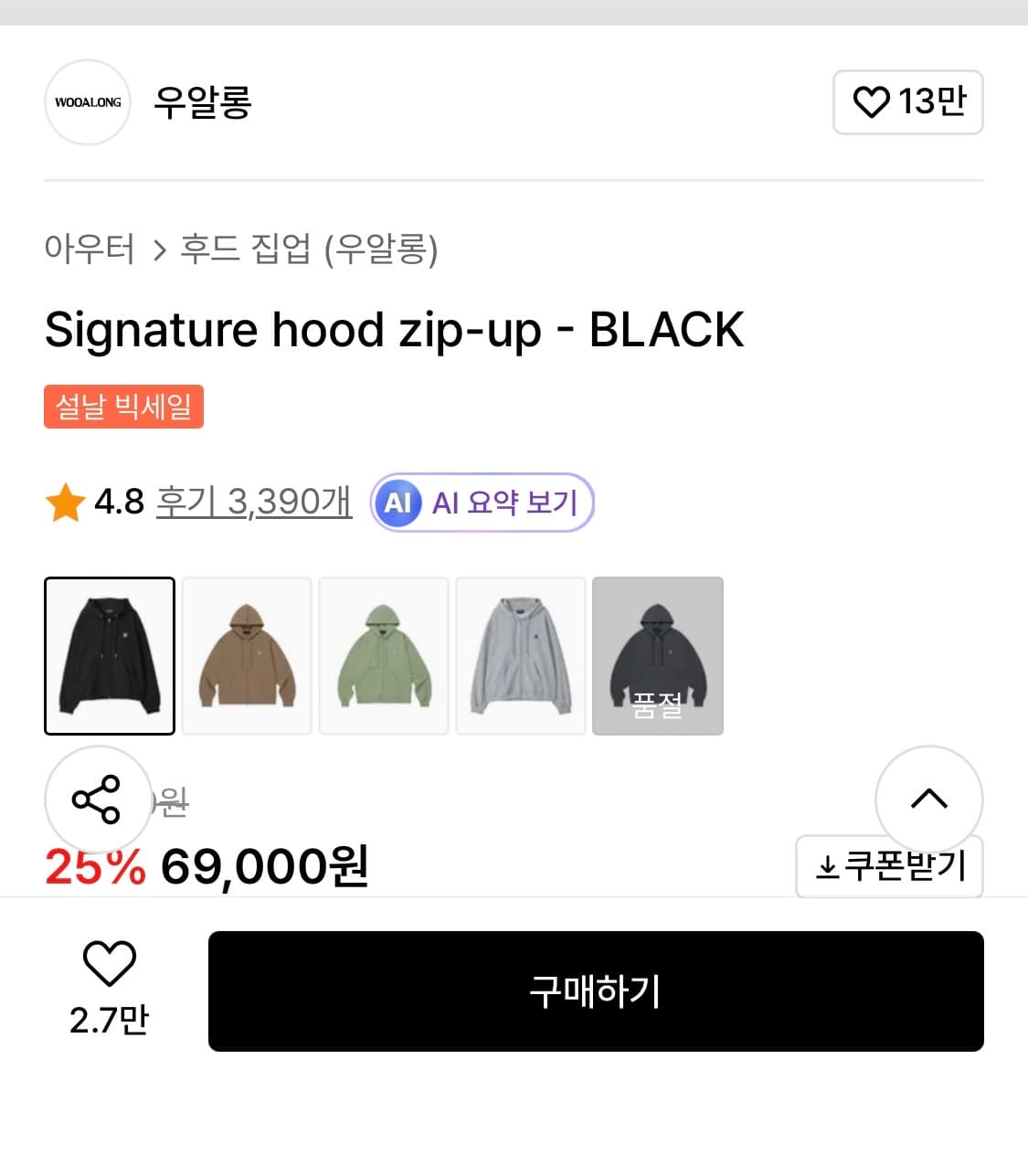Click the star rating icon
Viewport: 1028px width, 1176px height.
(64, 500)
